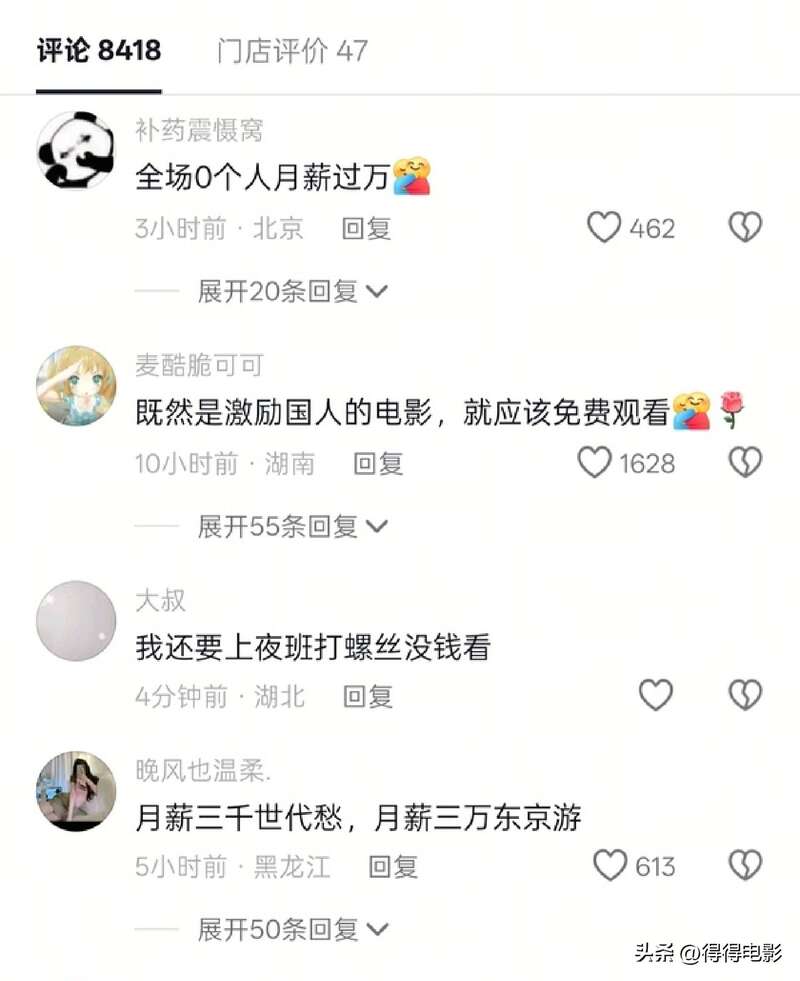Dislike 晚风也温柔's comment with broken heart
The width and height of the screenshot is (800, 981).
point(745,866)
